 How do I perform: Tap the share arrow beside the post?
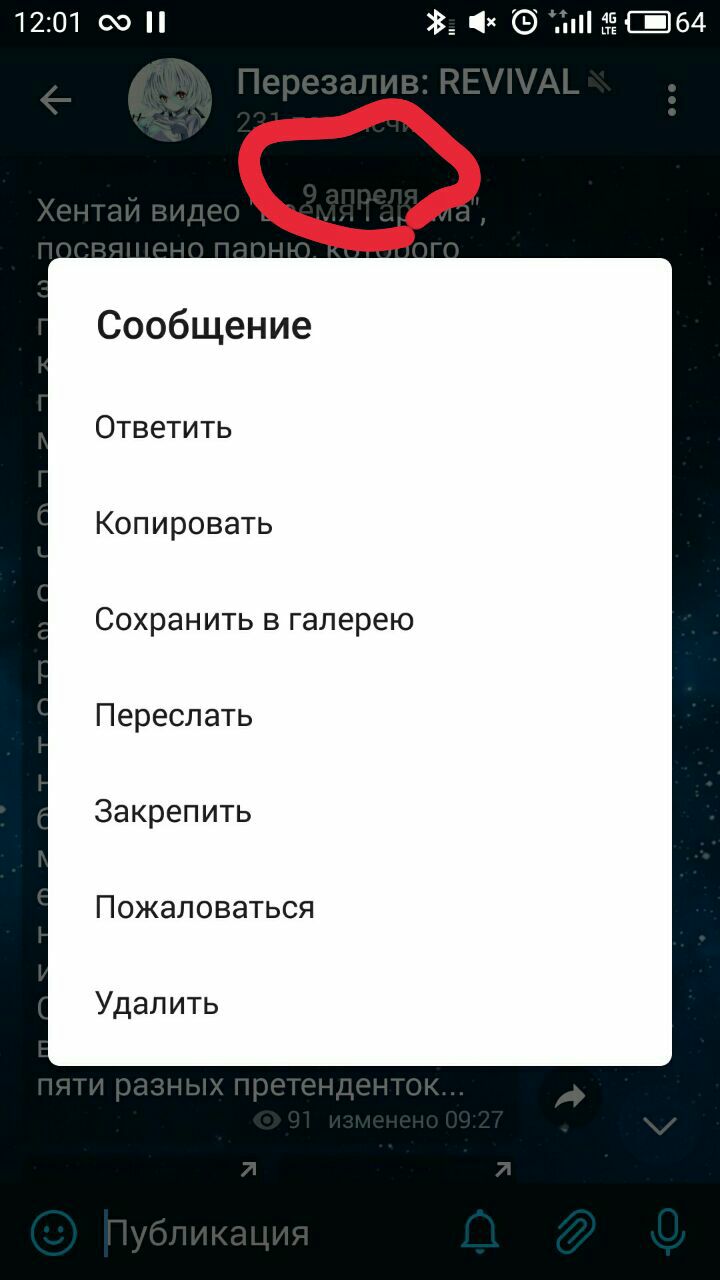pyautogui.click(x=570, y=1099)
